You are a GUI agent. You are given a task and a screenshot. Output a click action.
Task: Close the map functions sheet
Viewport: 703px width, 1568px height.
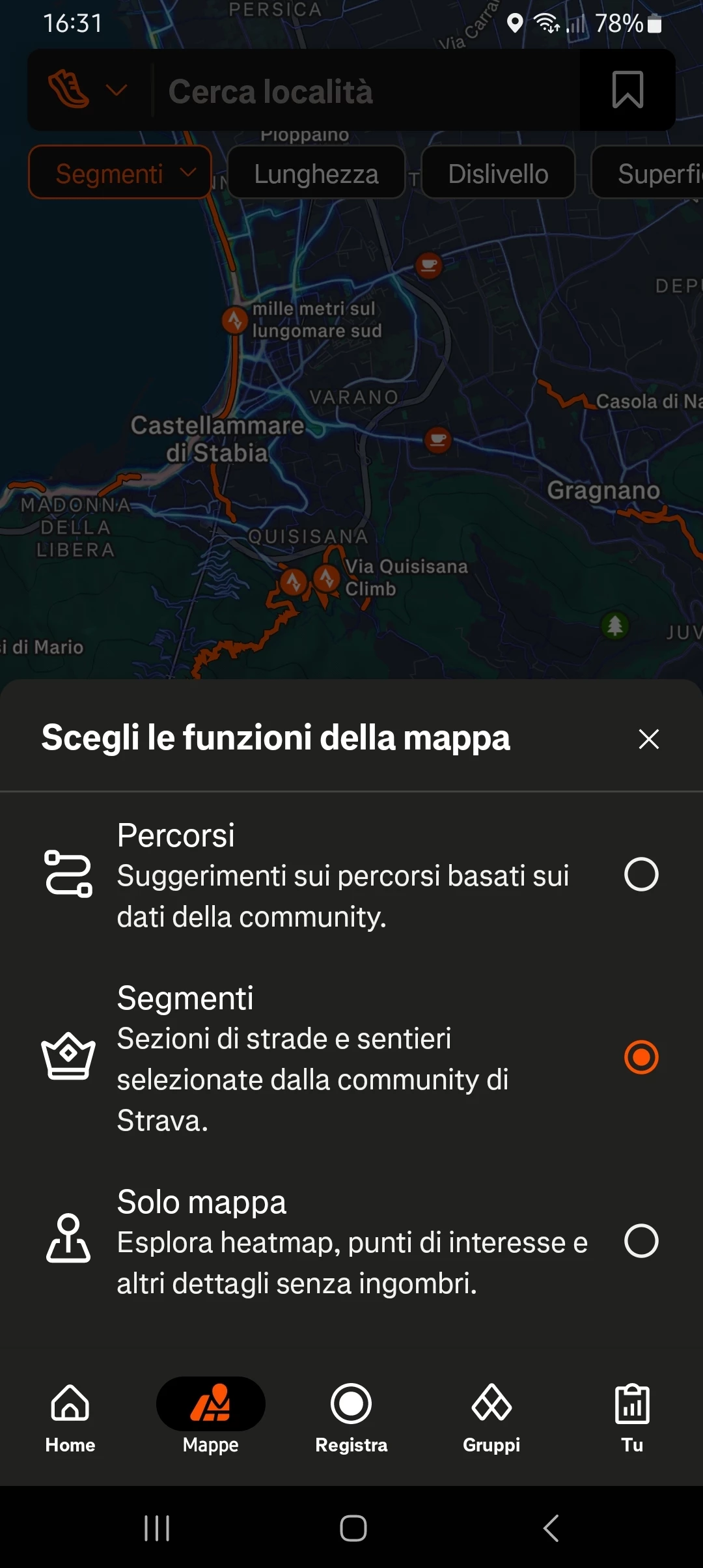(x=648, y=739)
